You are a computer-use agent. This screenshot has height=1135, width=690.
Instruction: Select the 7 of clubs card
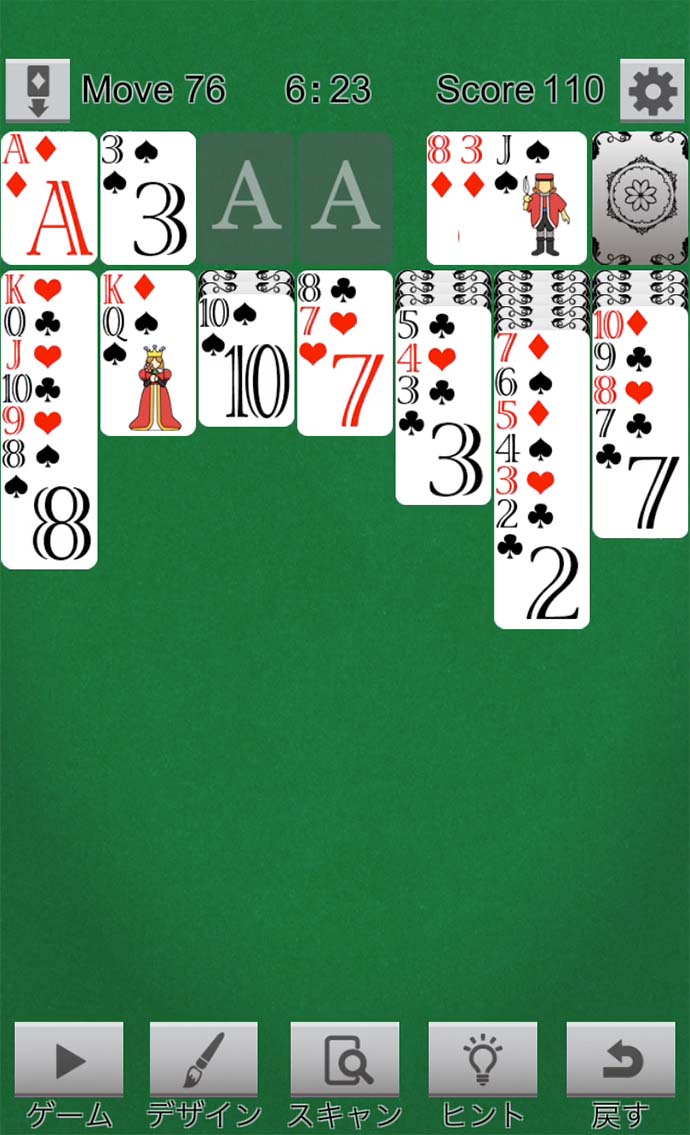click(x=640, y=490)
